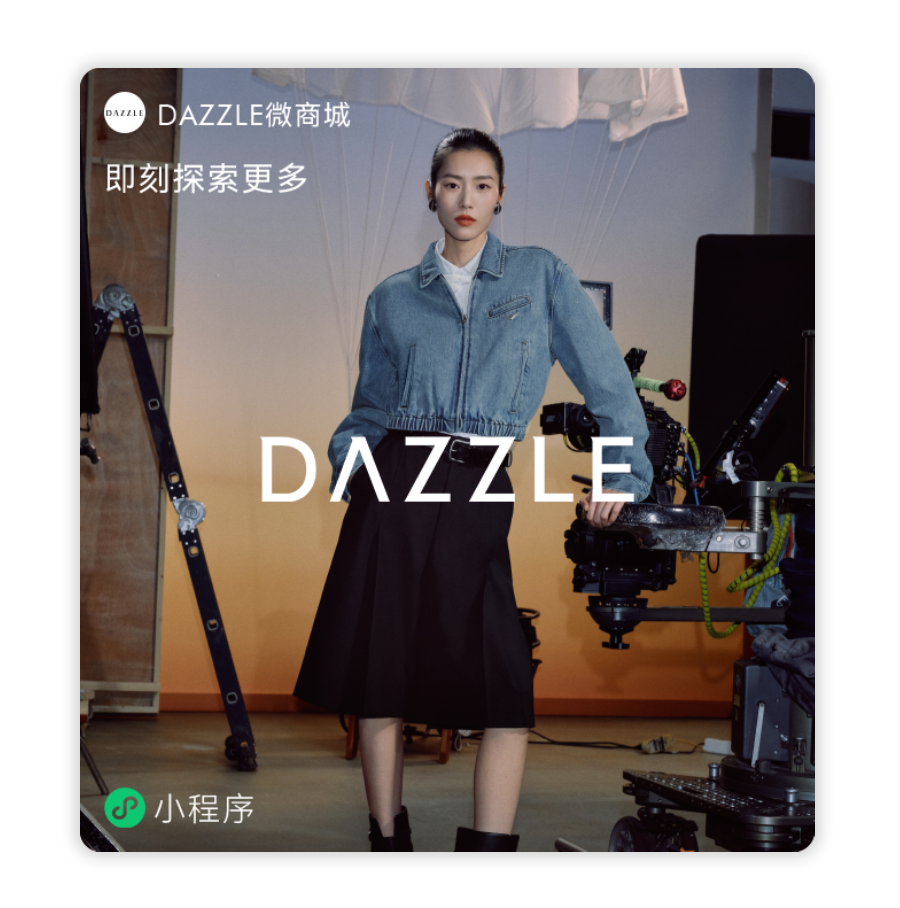Open the DAZZLE微商城 mini program card
Screen dimensions: 900x908
pos(447,460)
